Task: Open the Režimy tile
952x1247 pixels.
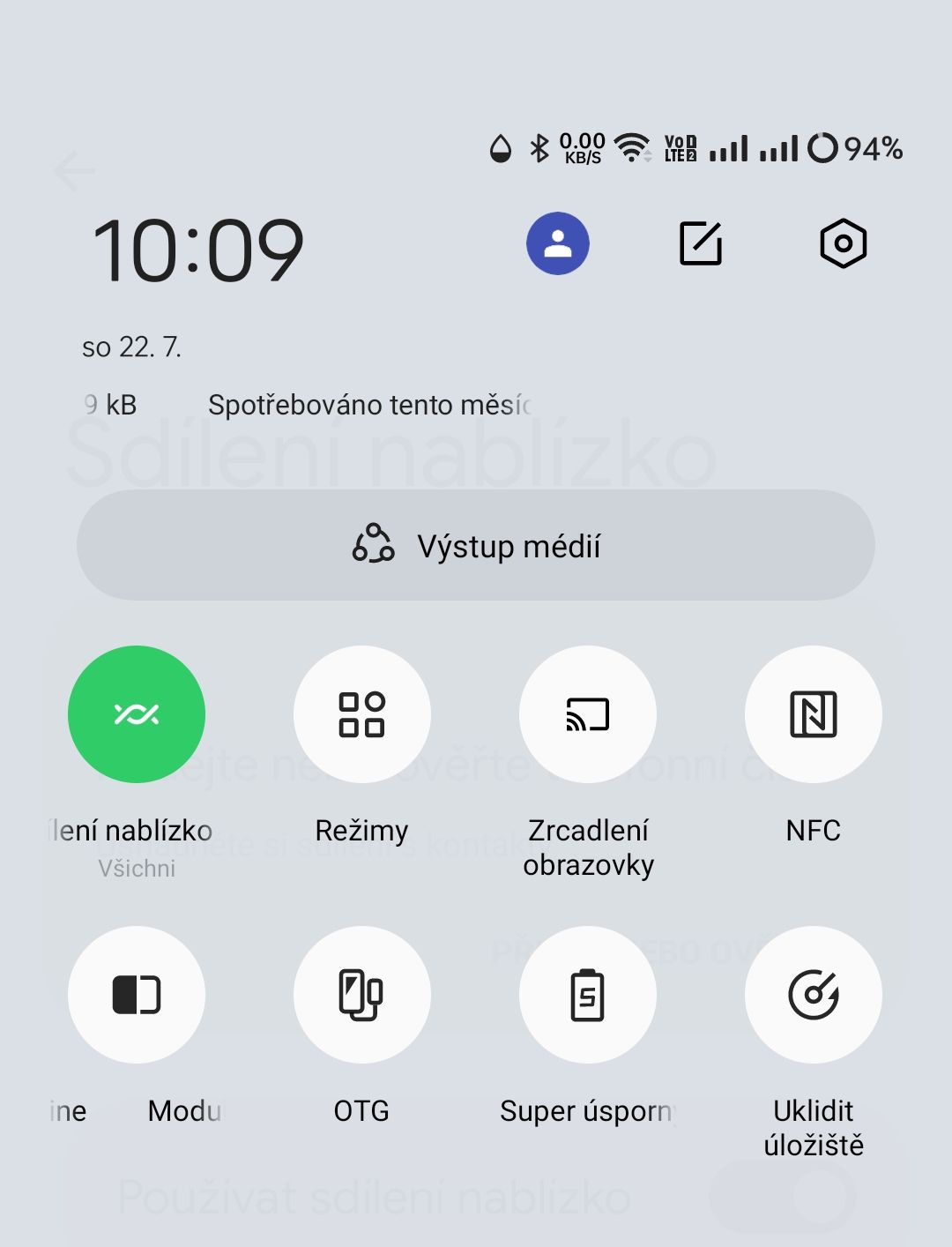Action: [x=361, y=714]
